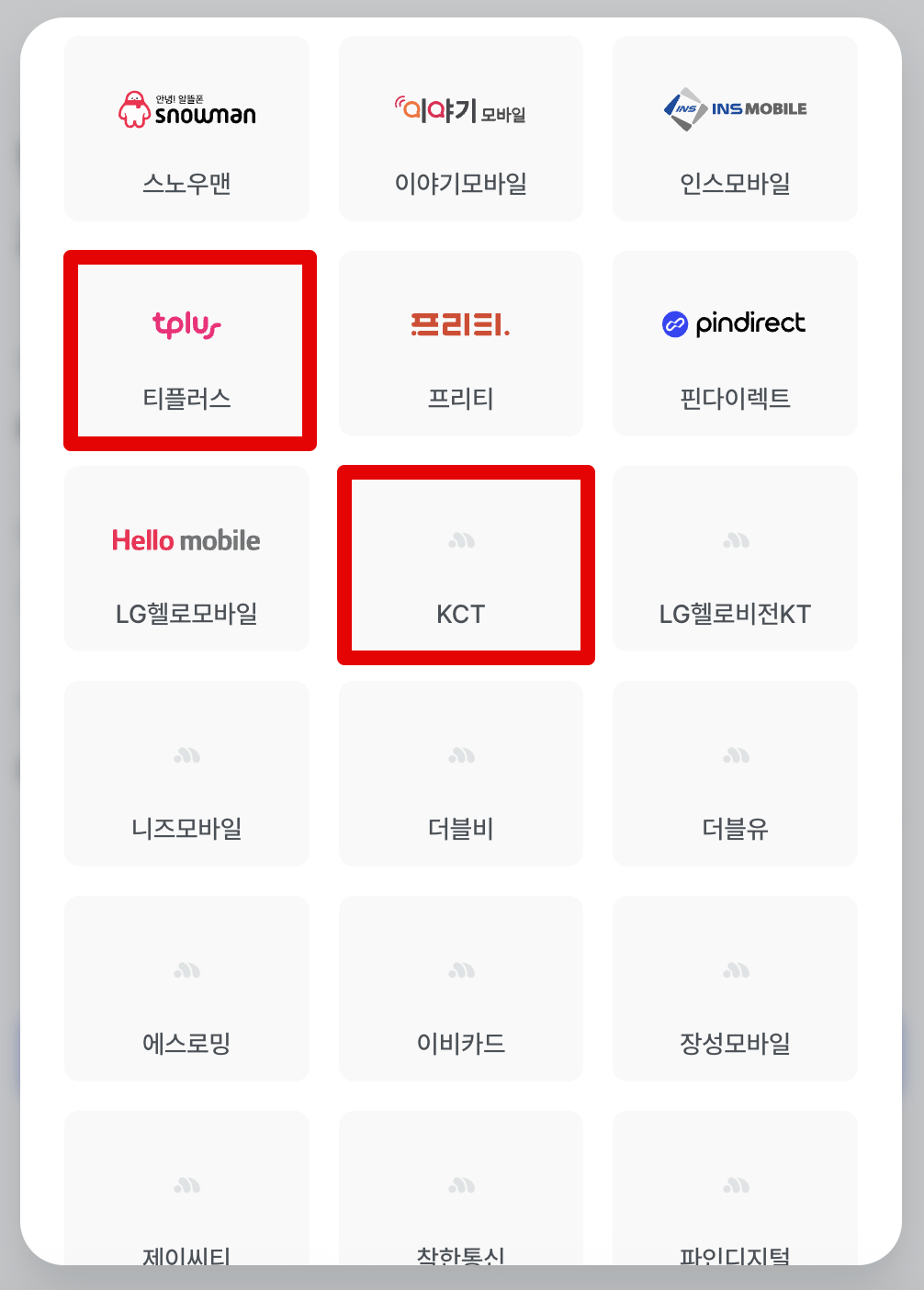Screen dimensions: 924x1290
Task: Tap the 프리티 carrier tile
Action: (460, 344)
